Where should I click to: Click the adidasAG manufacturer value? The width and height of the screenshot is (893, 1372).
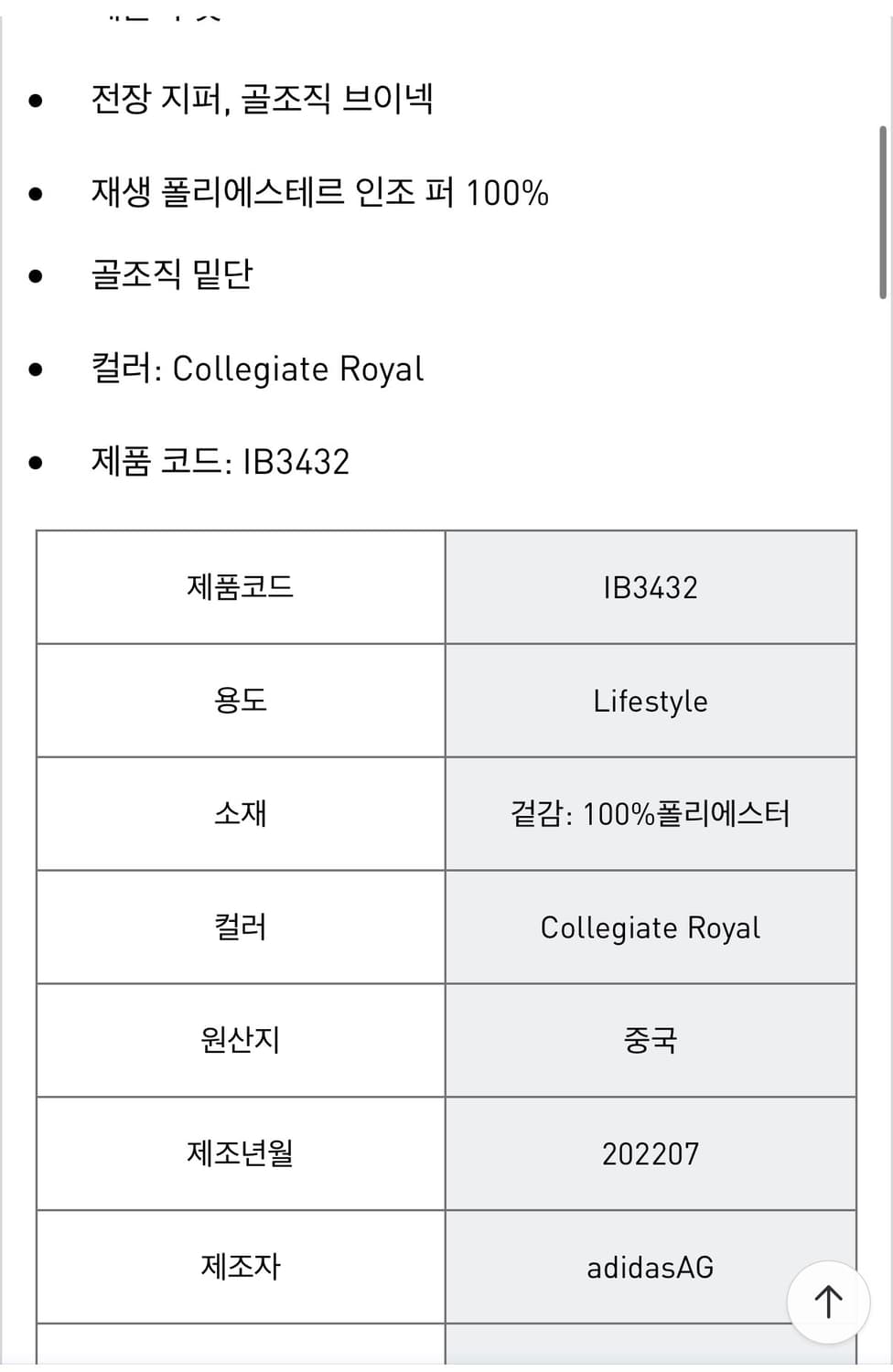pyautogui.click(x=651, y=1267)
